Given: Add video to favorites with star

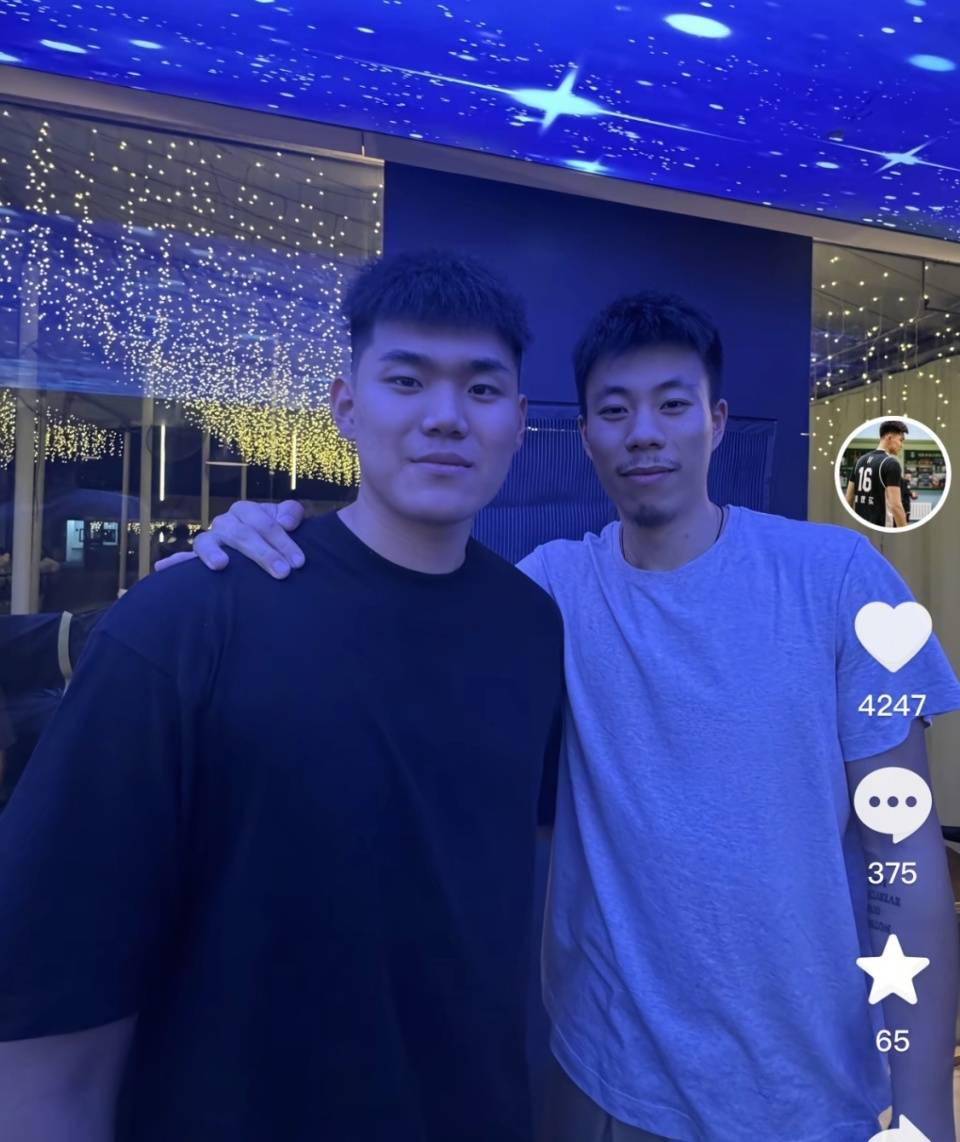Looking at the screenshot, I should pyautogui.click(x=892, y=971).
